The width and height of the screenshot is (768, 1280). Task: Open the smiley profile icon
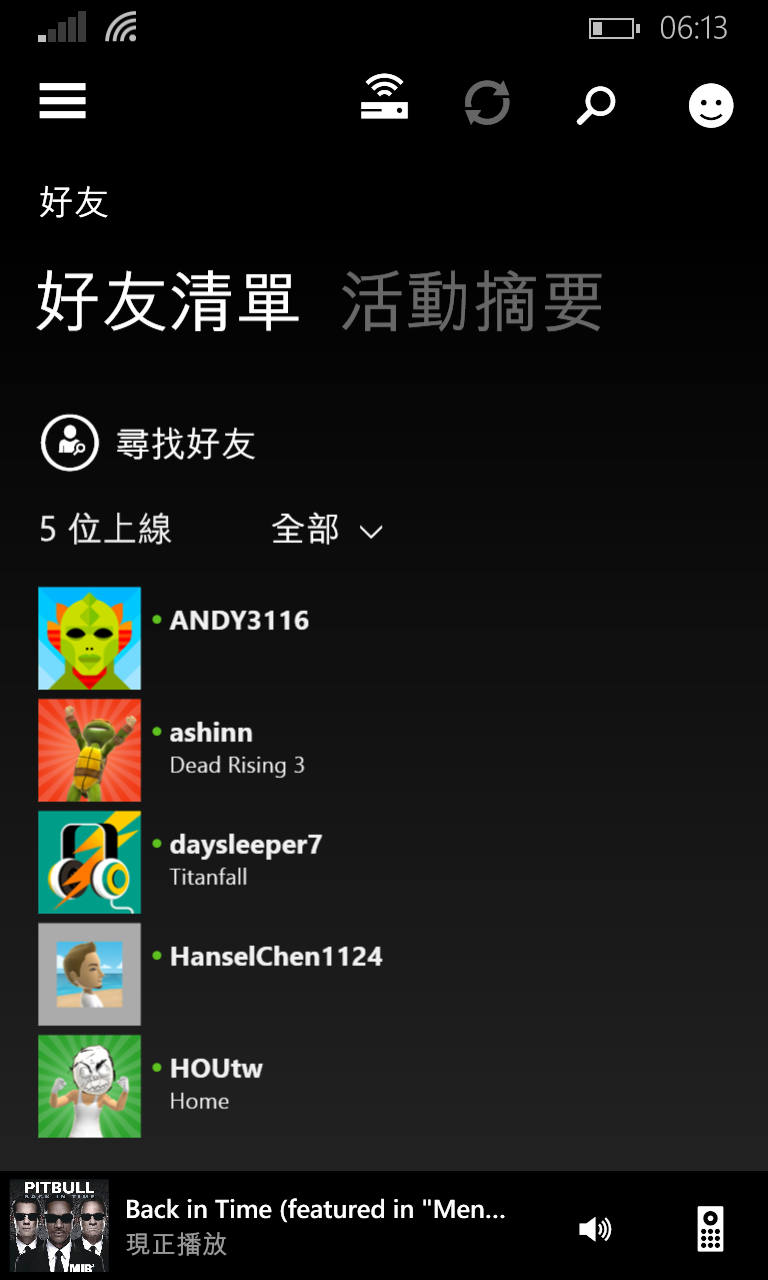tap(711, 105)
